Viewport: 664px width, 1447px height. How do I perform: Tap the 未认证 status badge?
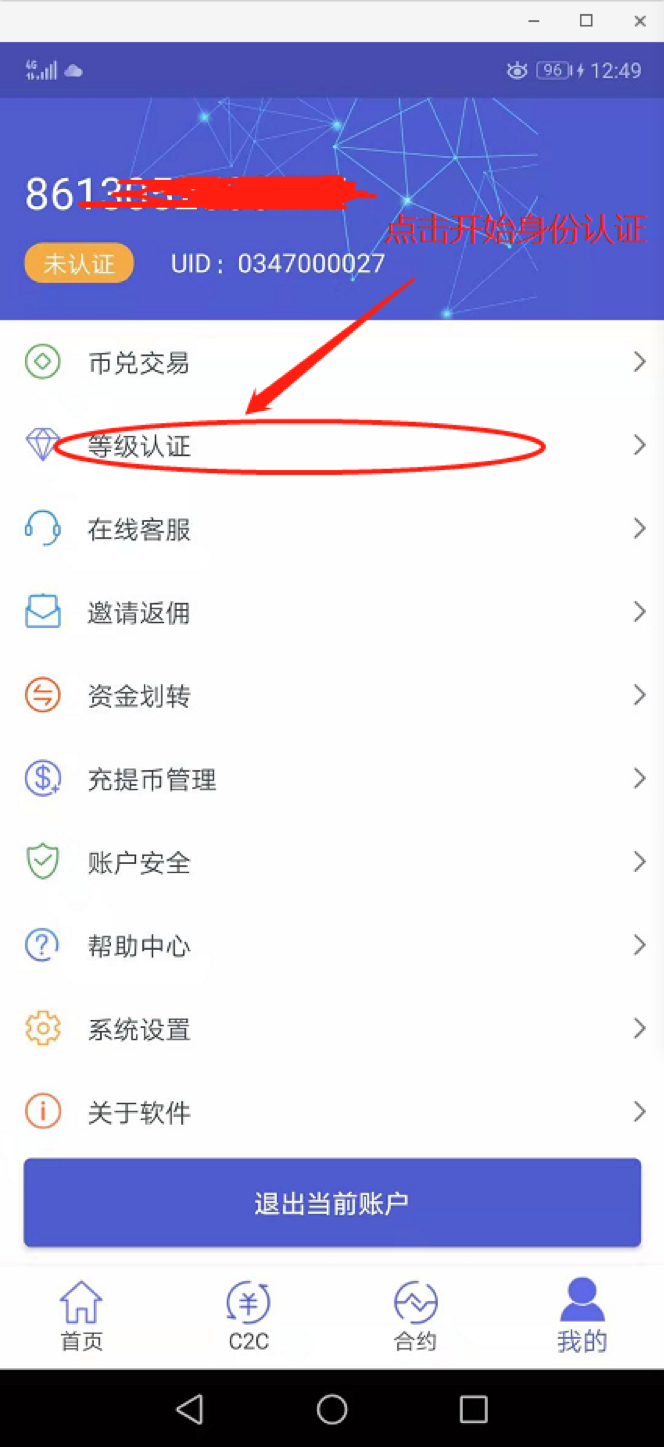79,264
